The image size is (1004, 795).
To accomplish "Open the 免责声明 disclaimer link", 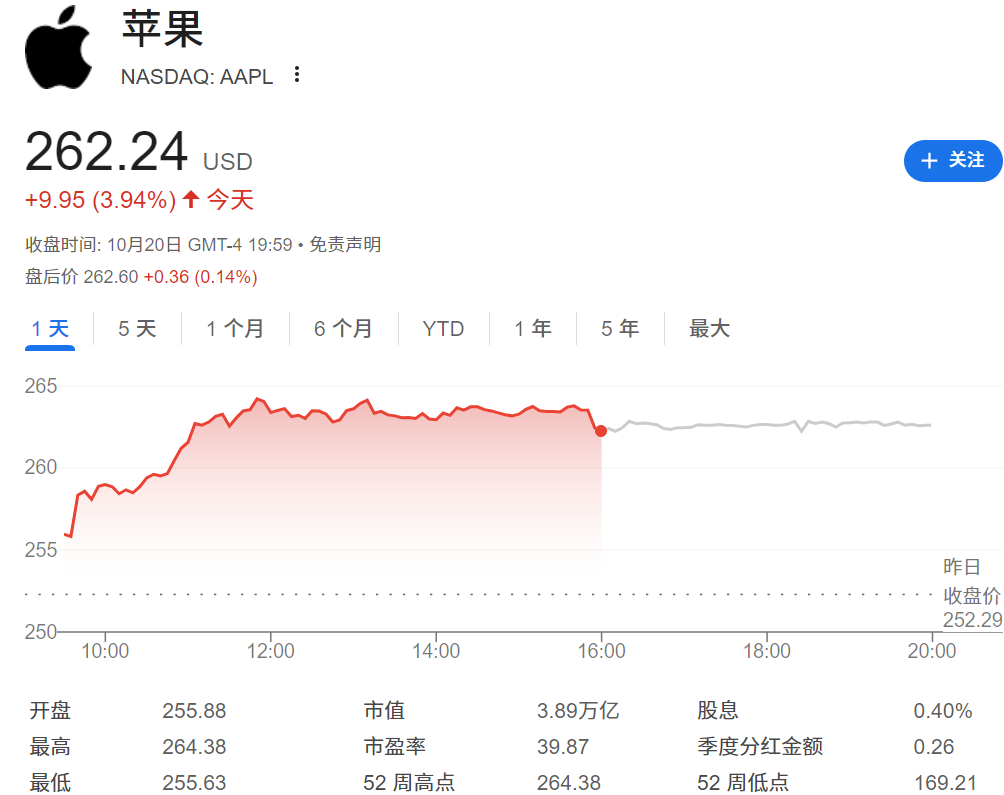I will tap(345, 245).
